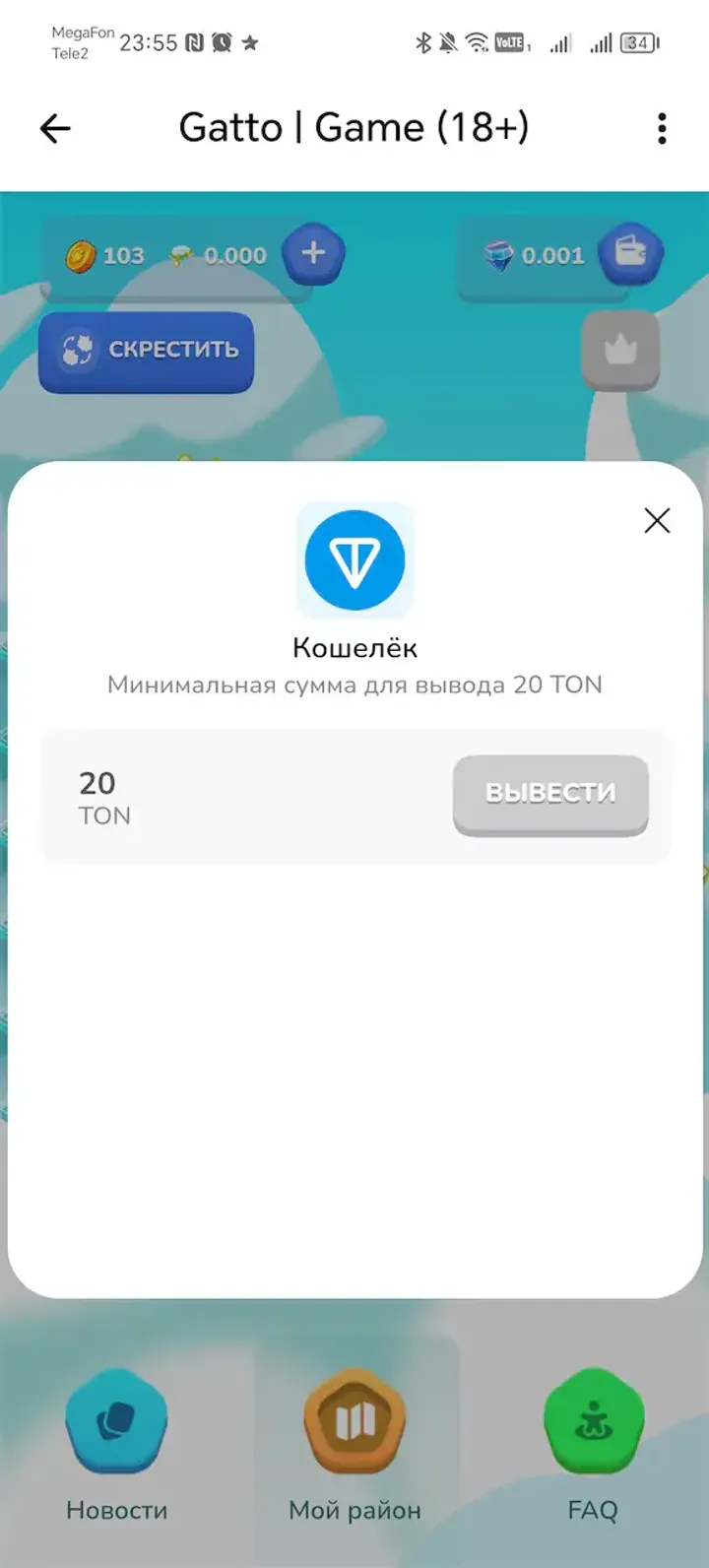Open the three-dot overflow menu
Screen dimensions: 709x1568
(662, 128)
